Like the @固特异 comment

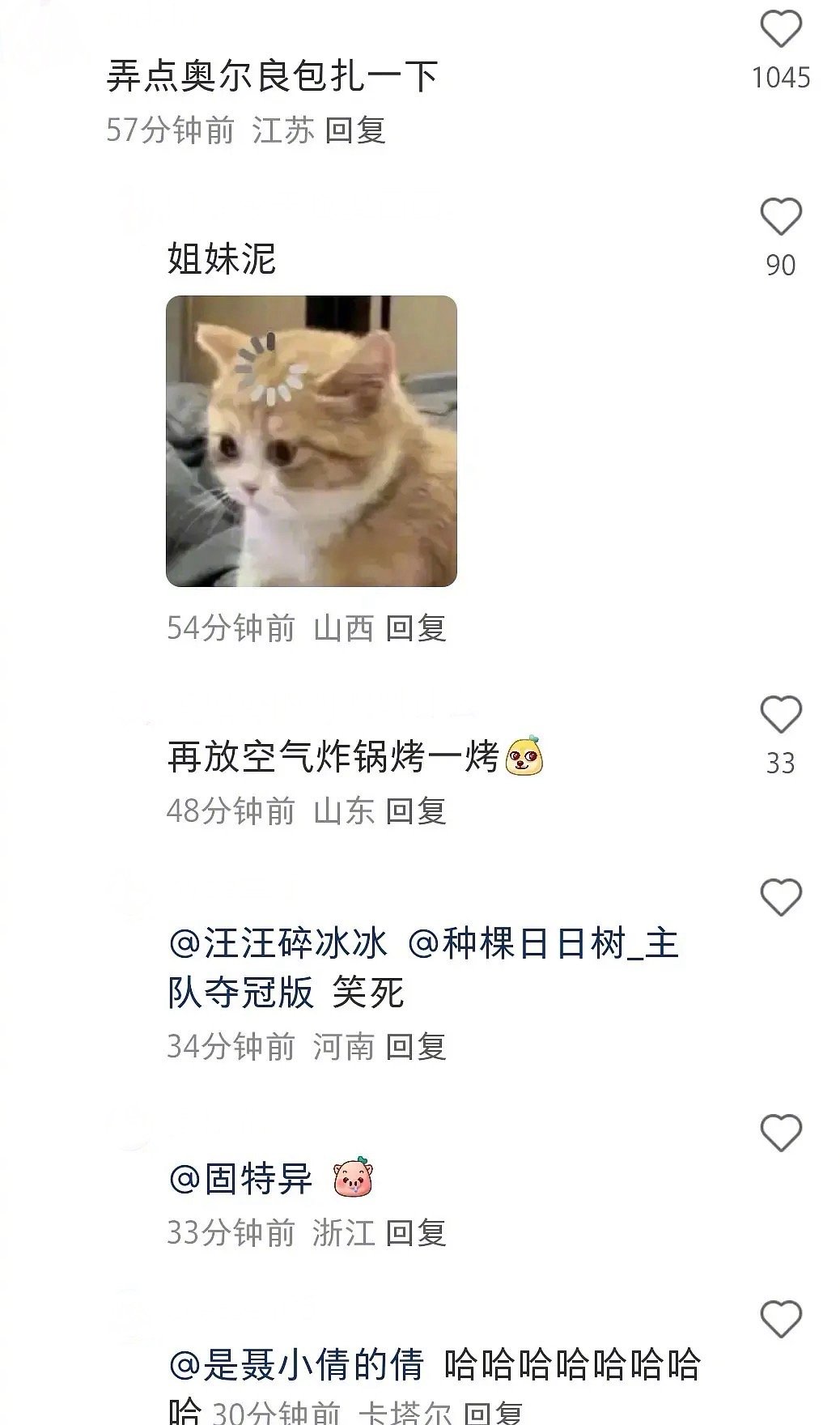coord(780,1132)
